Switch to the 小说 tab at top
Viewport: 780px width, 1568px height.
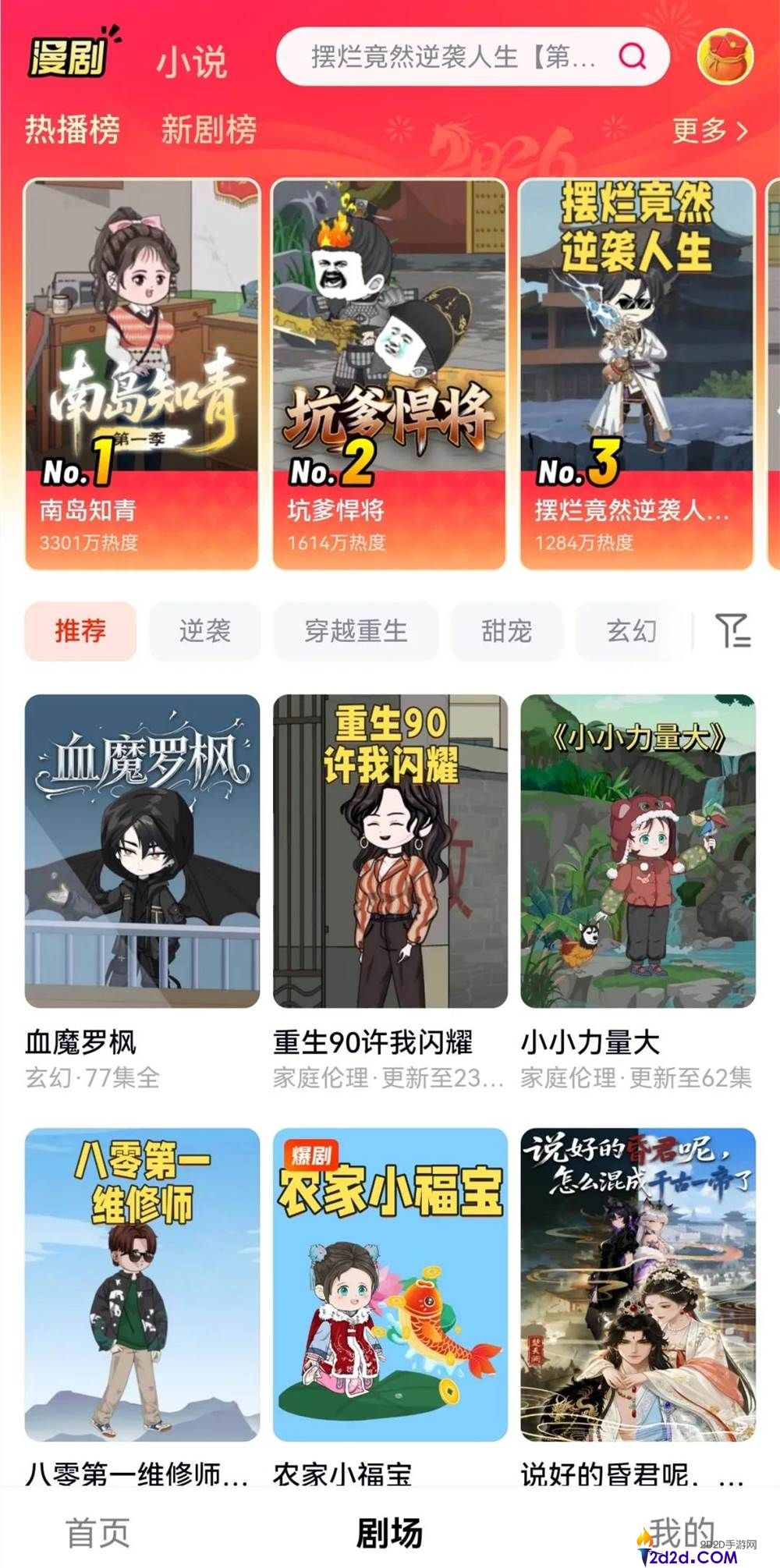pos(191,61)
